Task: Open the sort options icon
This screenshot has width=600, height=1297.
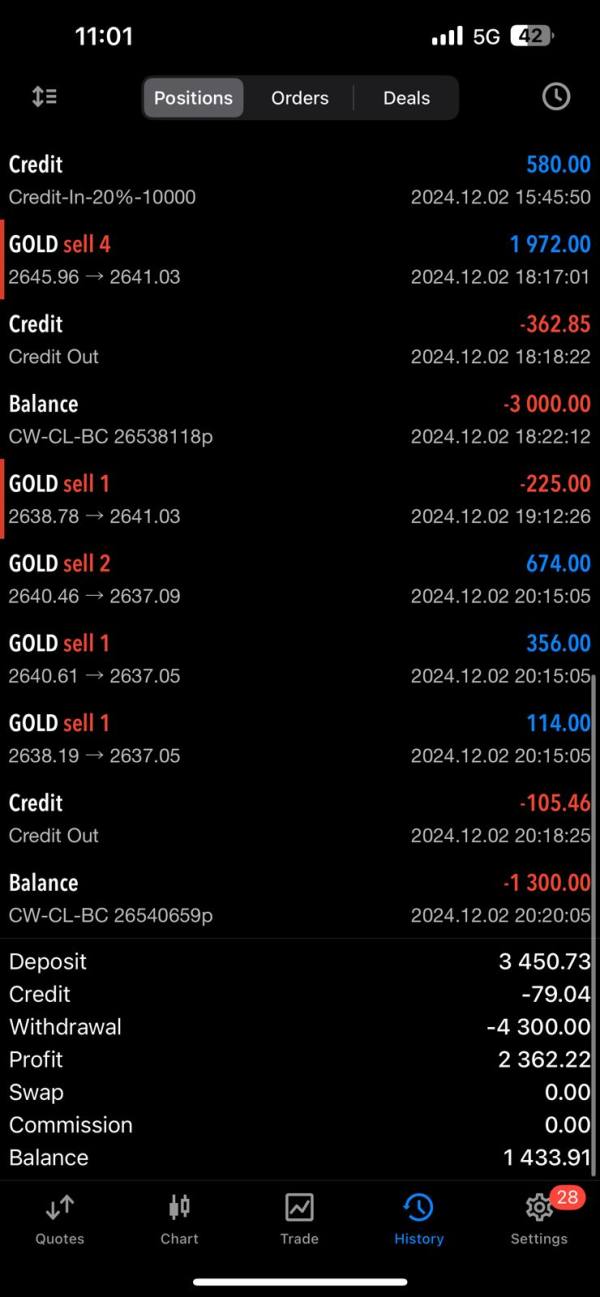Action: tap(44, 97)
